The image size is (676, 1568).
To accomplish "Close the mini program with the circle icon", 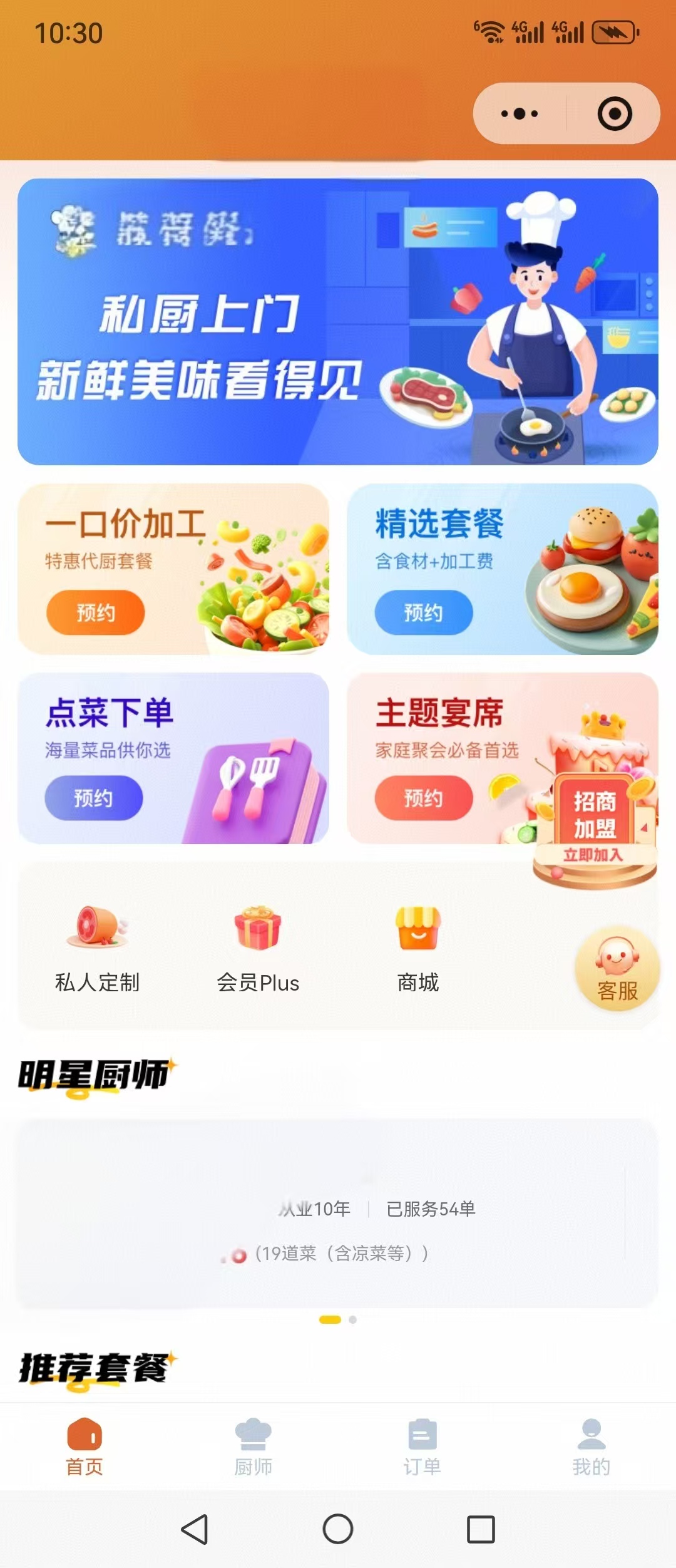I will coord(614,113).
